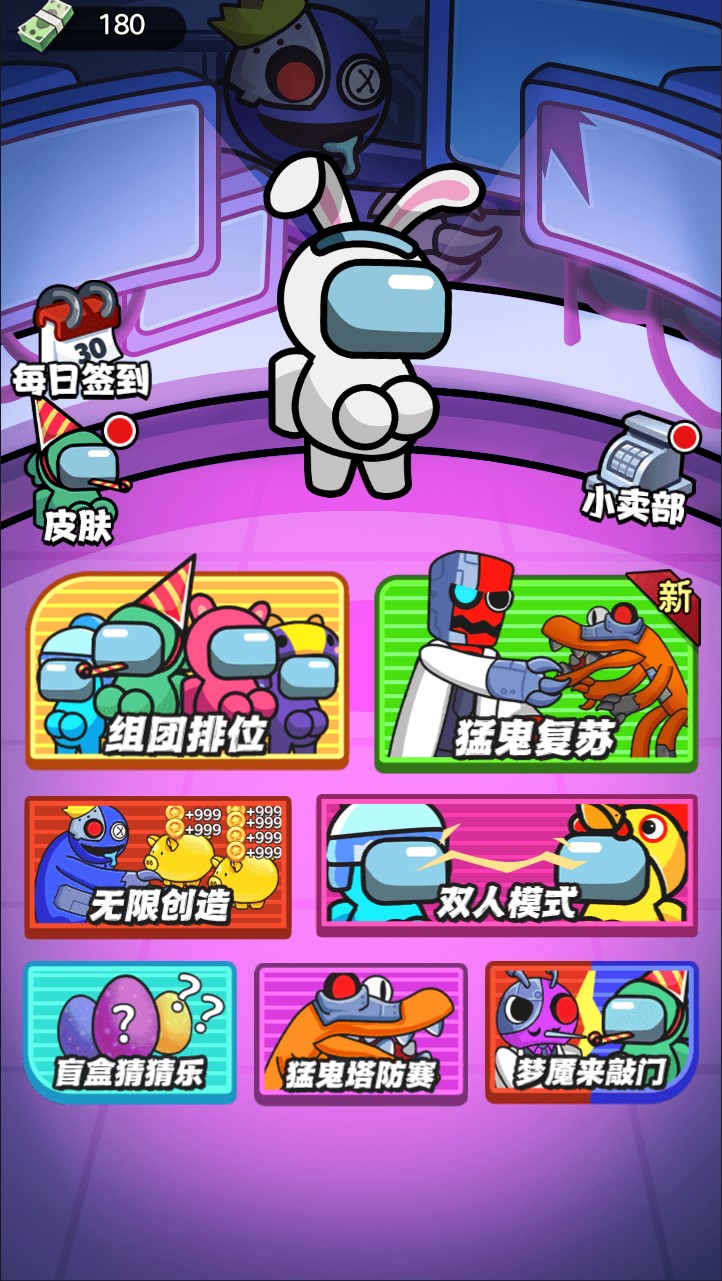
Task: Enter the 无限创造 mode
Action: [x=158, y=867]
